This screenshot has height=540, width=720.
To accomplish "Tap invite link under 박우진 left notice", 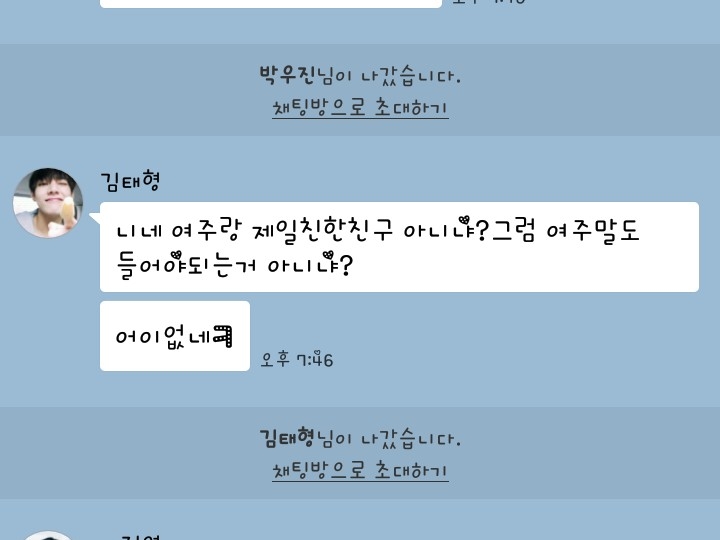I will (x=360, y=108).
